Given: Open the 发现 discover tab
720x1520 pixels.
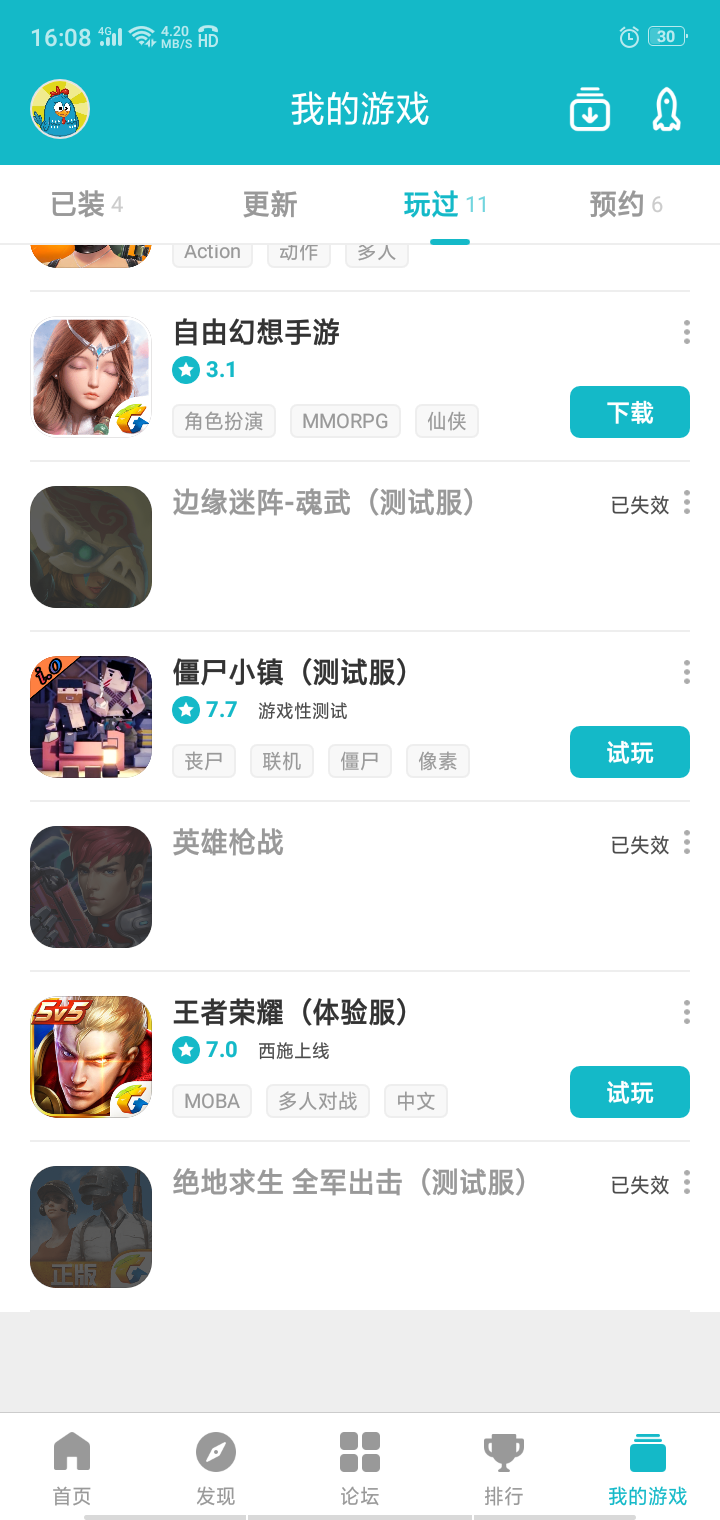Looking at the screenshot, I should pyautogui.click(x=216, y=1468).
